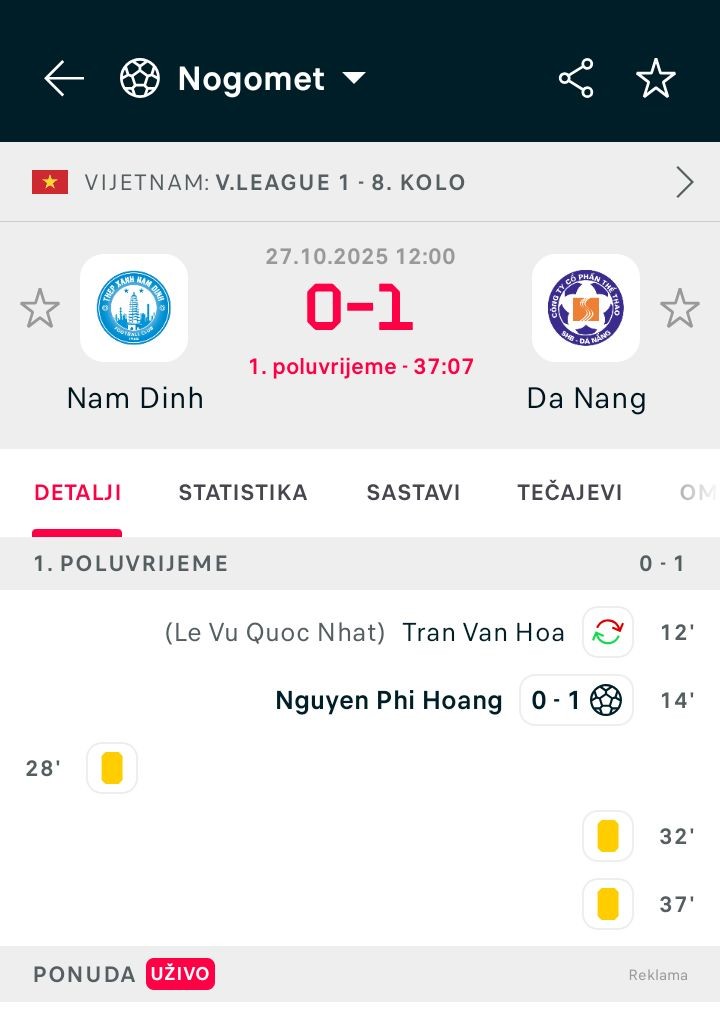Open Nam Dinh team page

point(134,308)
